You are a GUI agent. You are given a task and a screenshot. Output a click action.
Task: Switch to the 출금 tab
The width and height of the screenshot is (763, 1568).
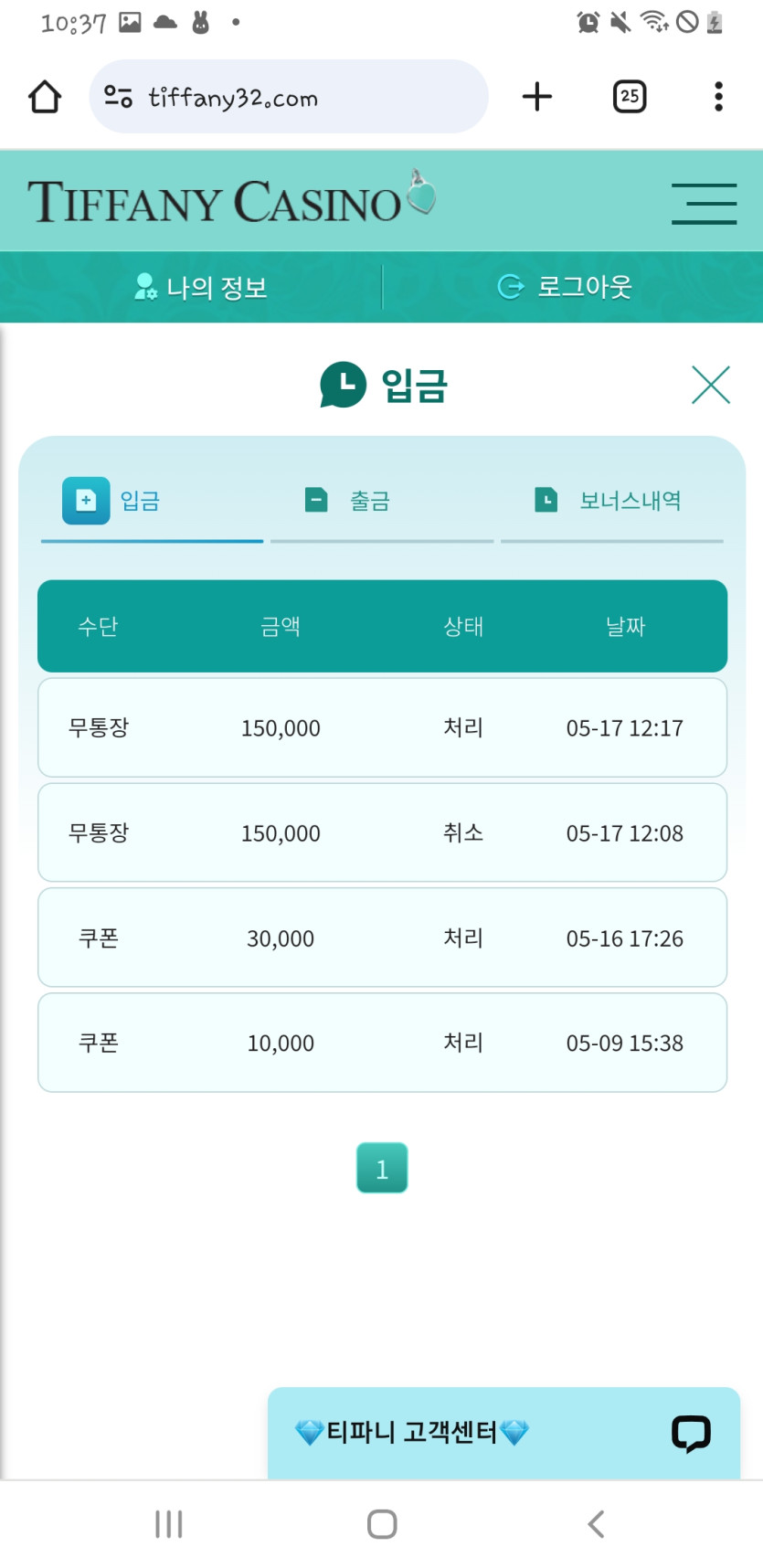point(348,501)
